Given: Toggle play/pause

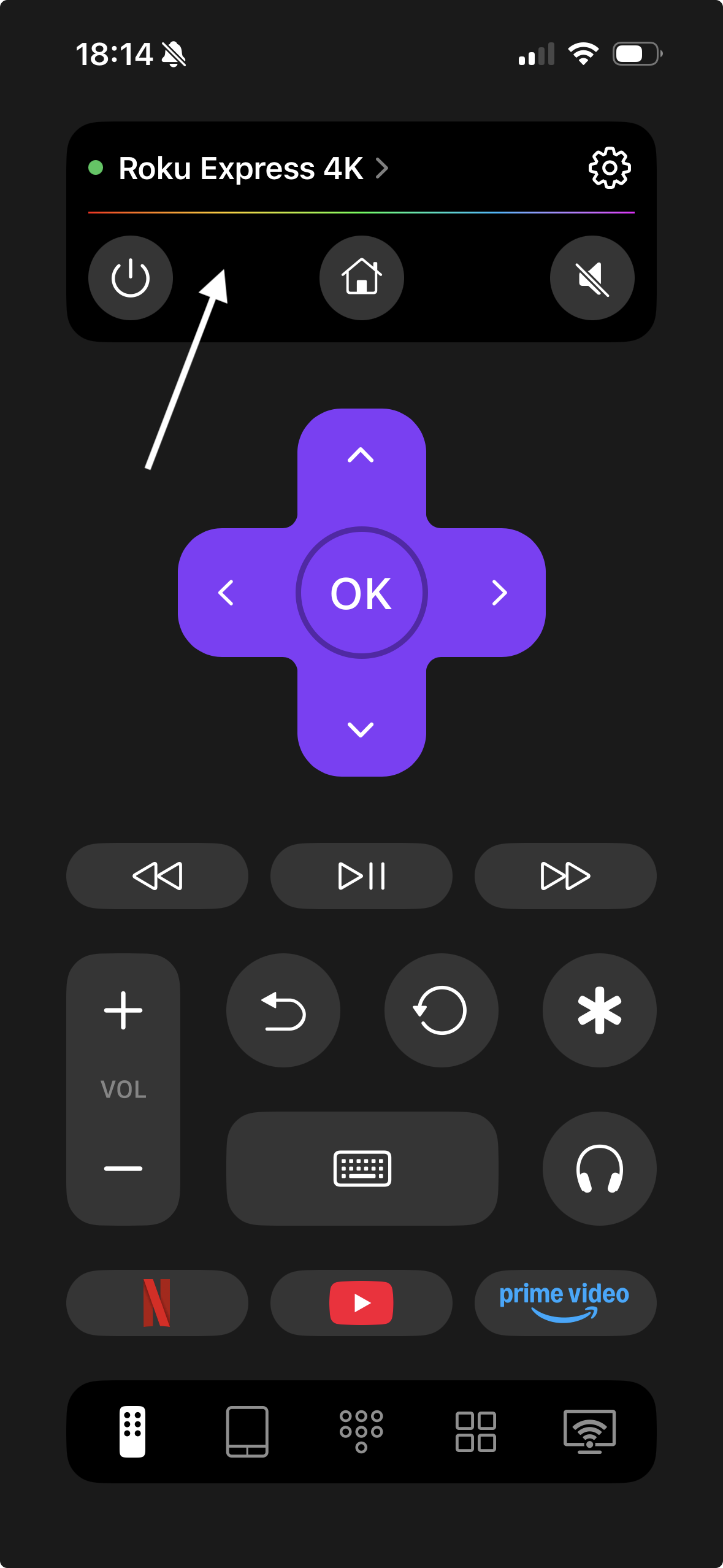Looking at the screenshot, I should (x=361, y=875).
